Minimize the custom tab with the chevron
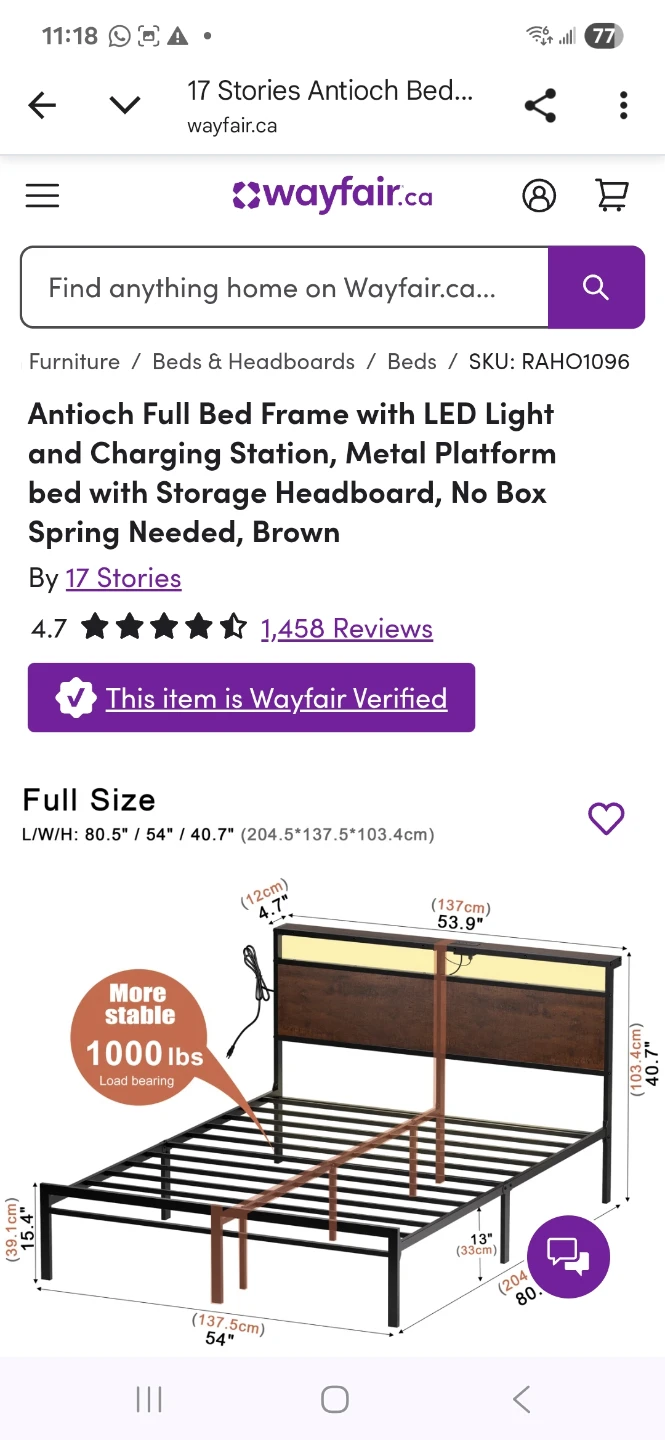665x1440 pixels. point(125,105)
